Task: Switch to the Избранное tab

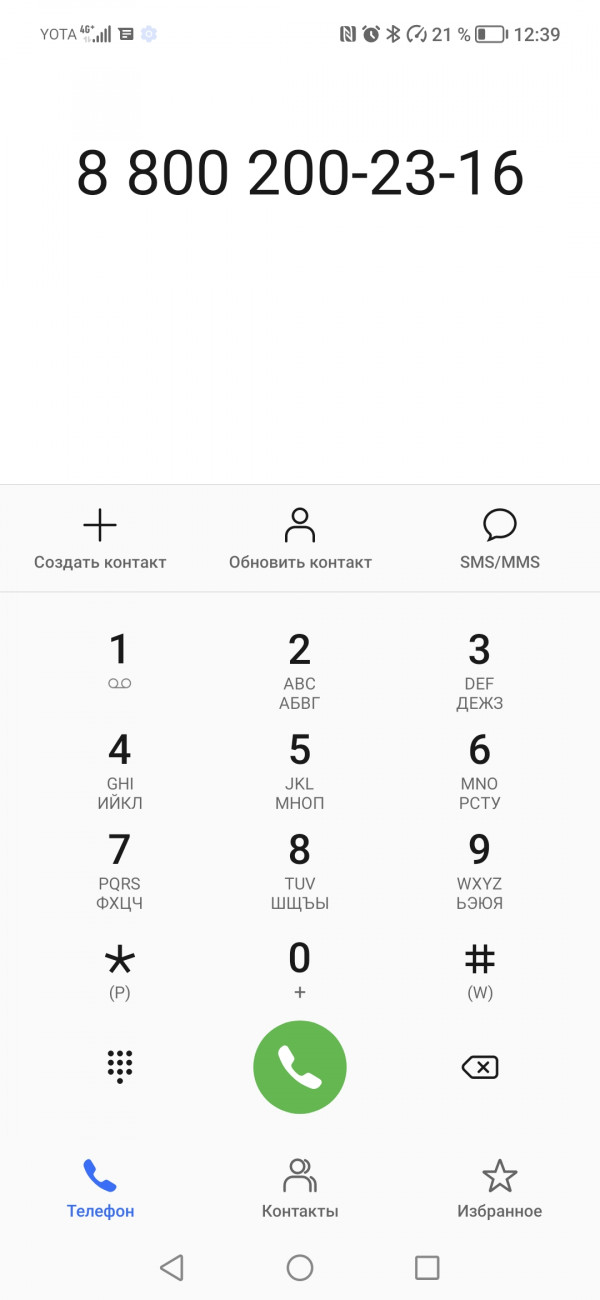Action: coord(499,1189)
